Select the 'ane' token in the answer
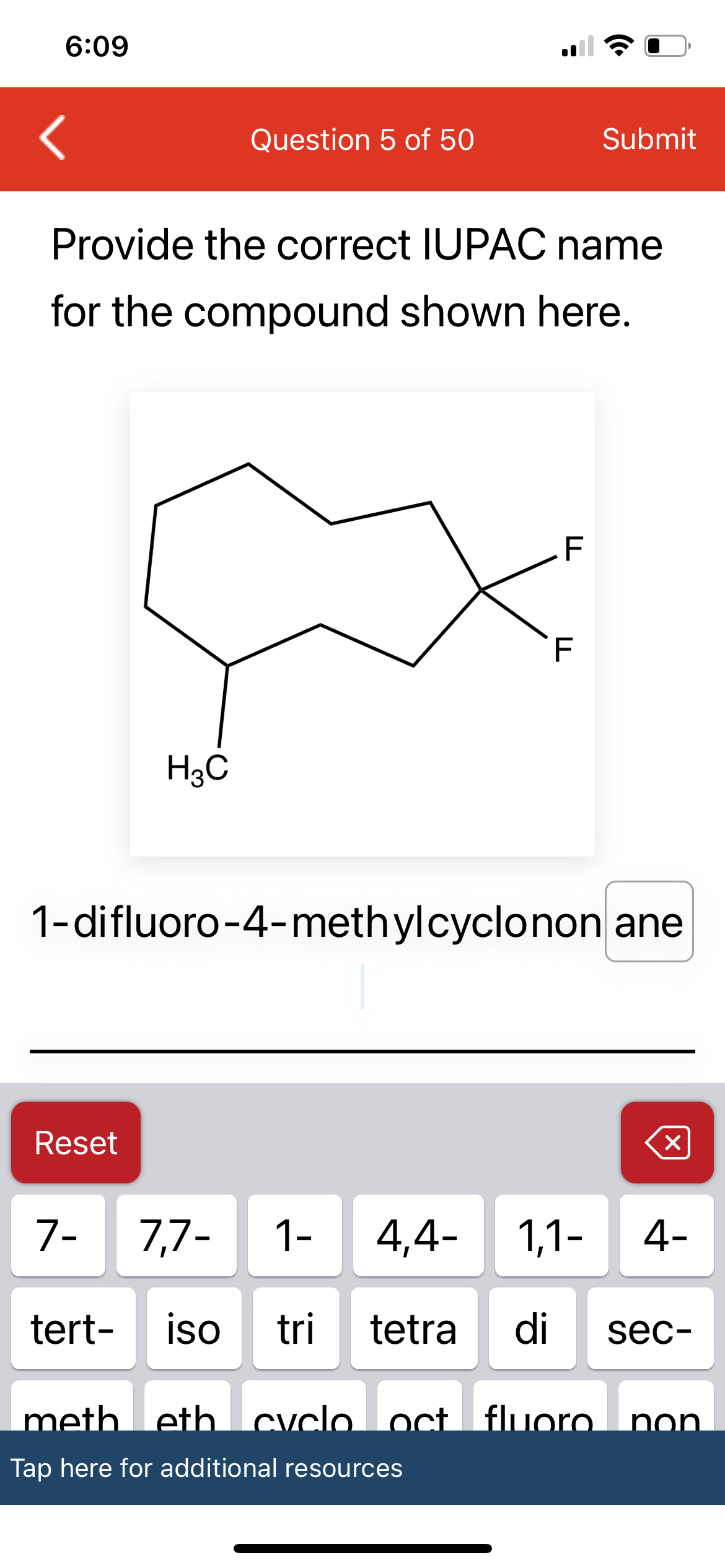 pyautogui.click(x=649, y=921)
